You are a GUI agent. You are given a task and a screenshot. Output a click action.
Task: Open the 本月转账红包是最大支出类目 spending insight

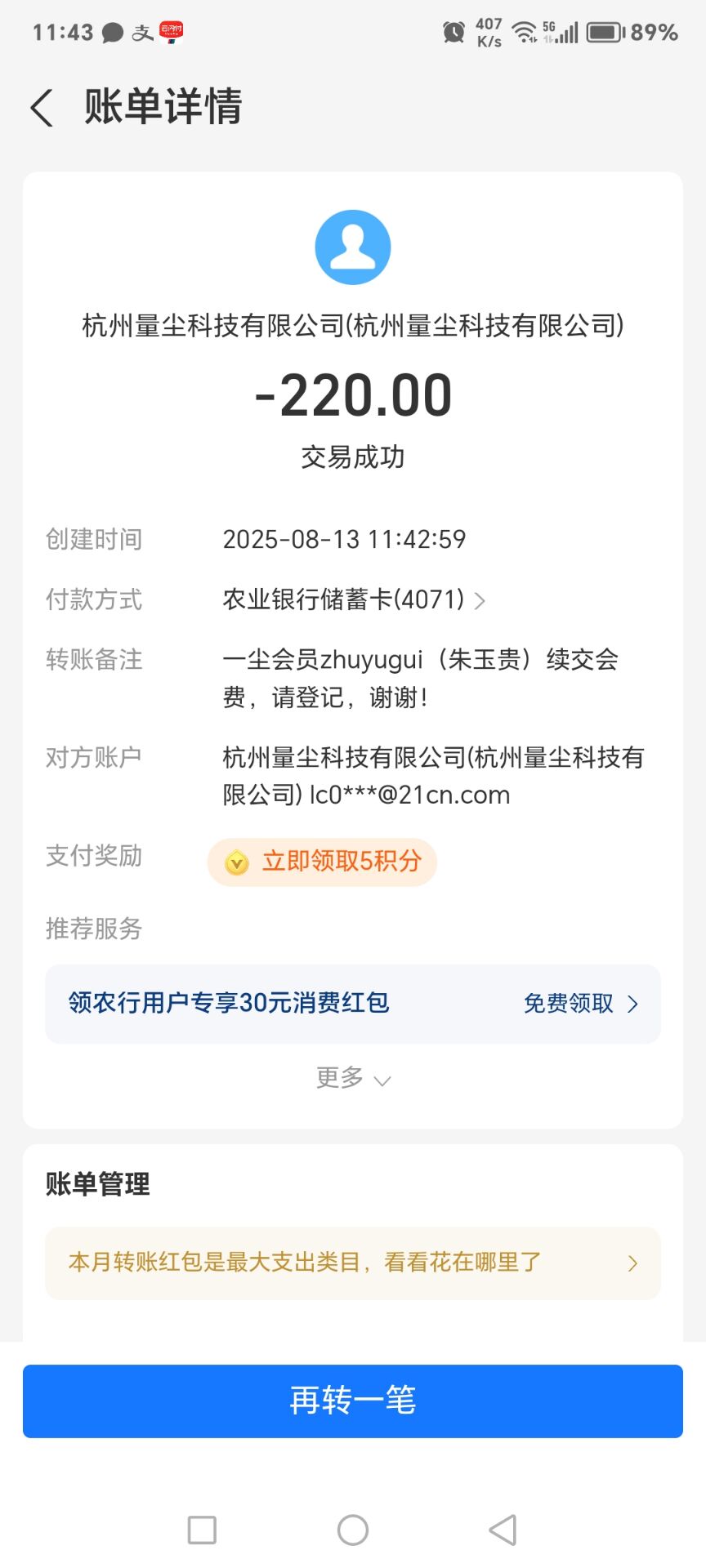click(353, 1263)
